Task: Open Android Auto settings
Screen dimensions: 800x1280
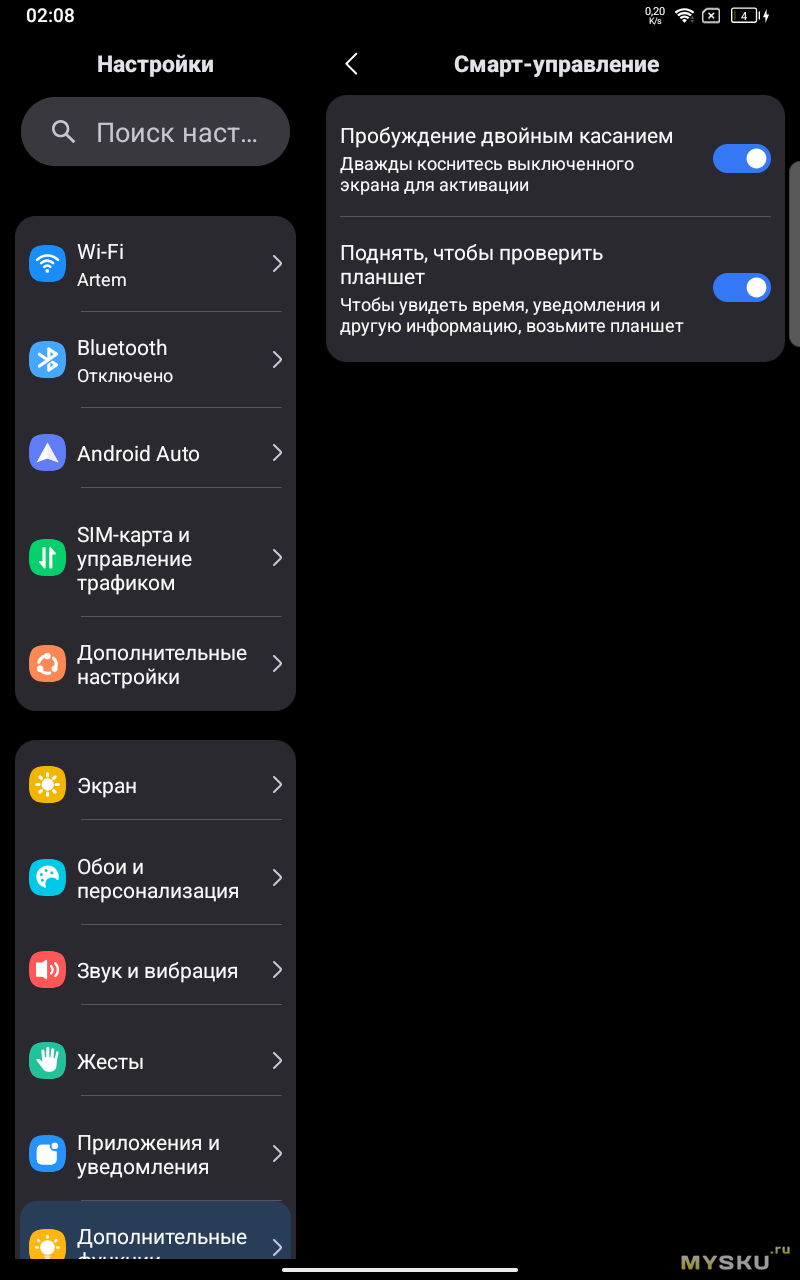Action: (x=155, y=453)
